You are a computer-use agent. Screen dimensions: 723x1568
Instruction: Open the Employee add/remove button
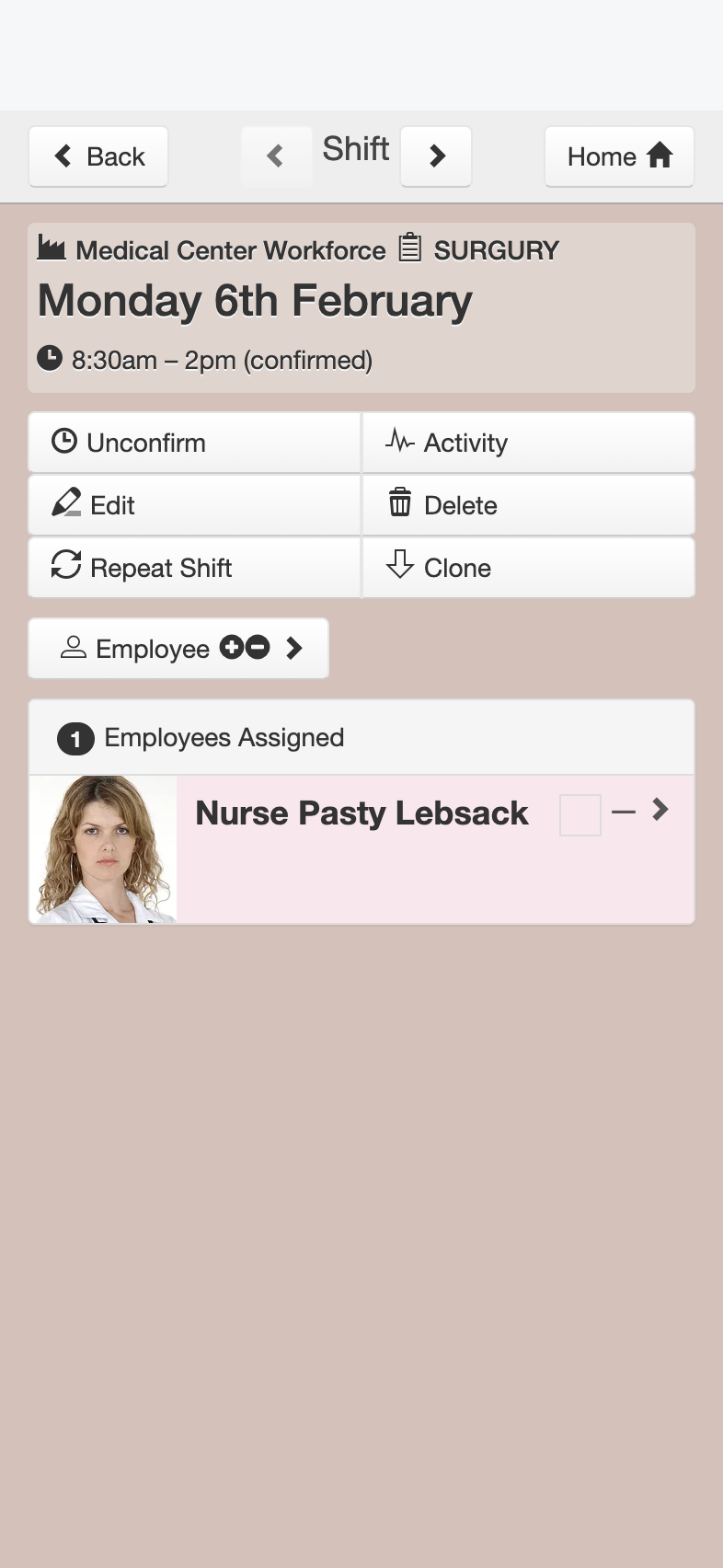click(178, 649)
